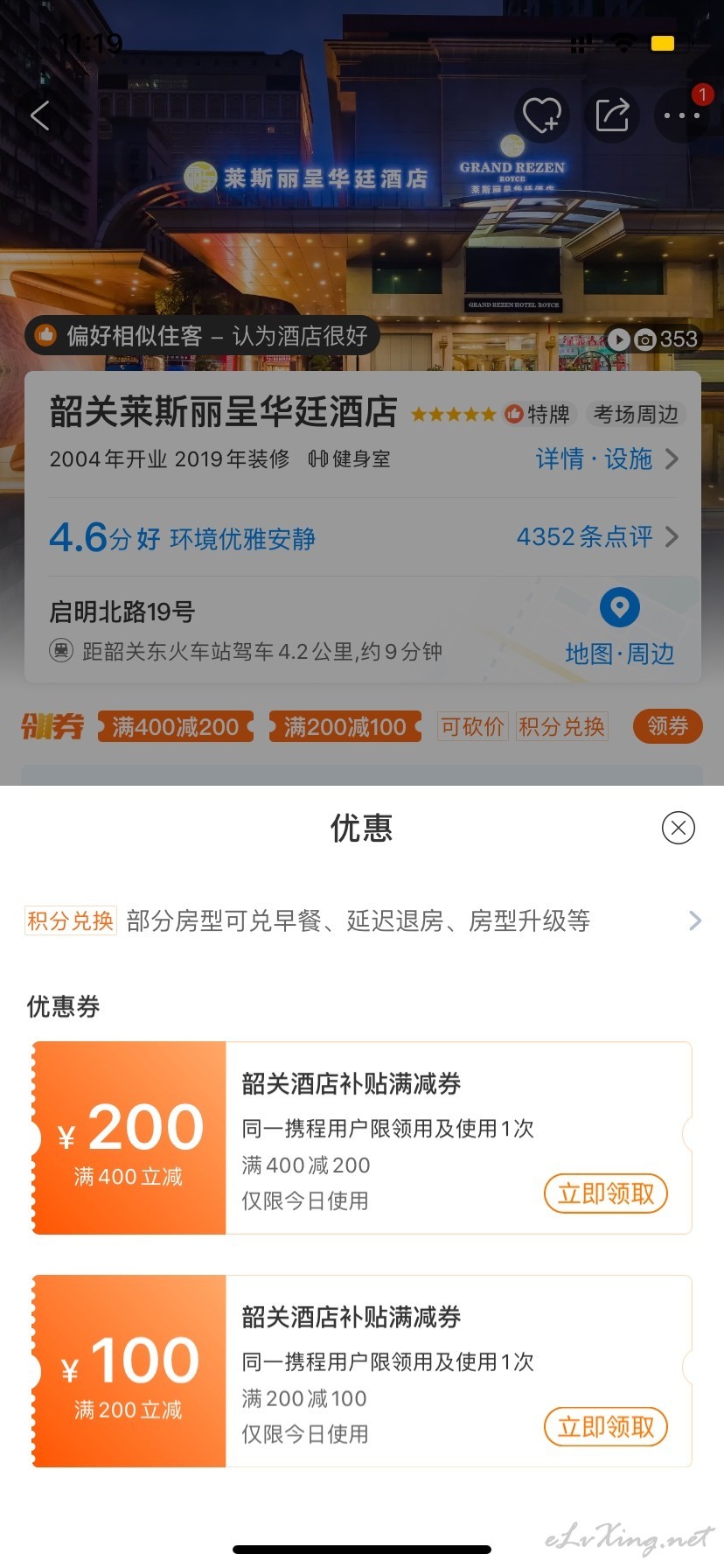The image size is (724, 1568).
Task: View the 4352条点评 reviews
Action: [x=597, y=536]
